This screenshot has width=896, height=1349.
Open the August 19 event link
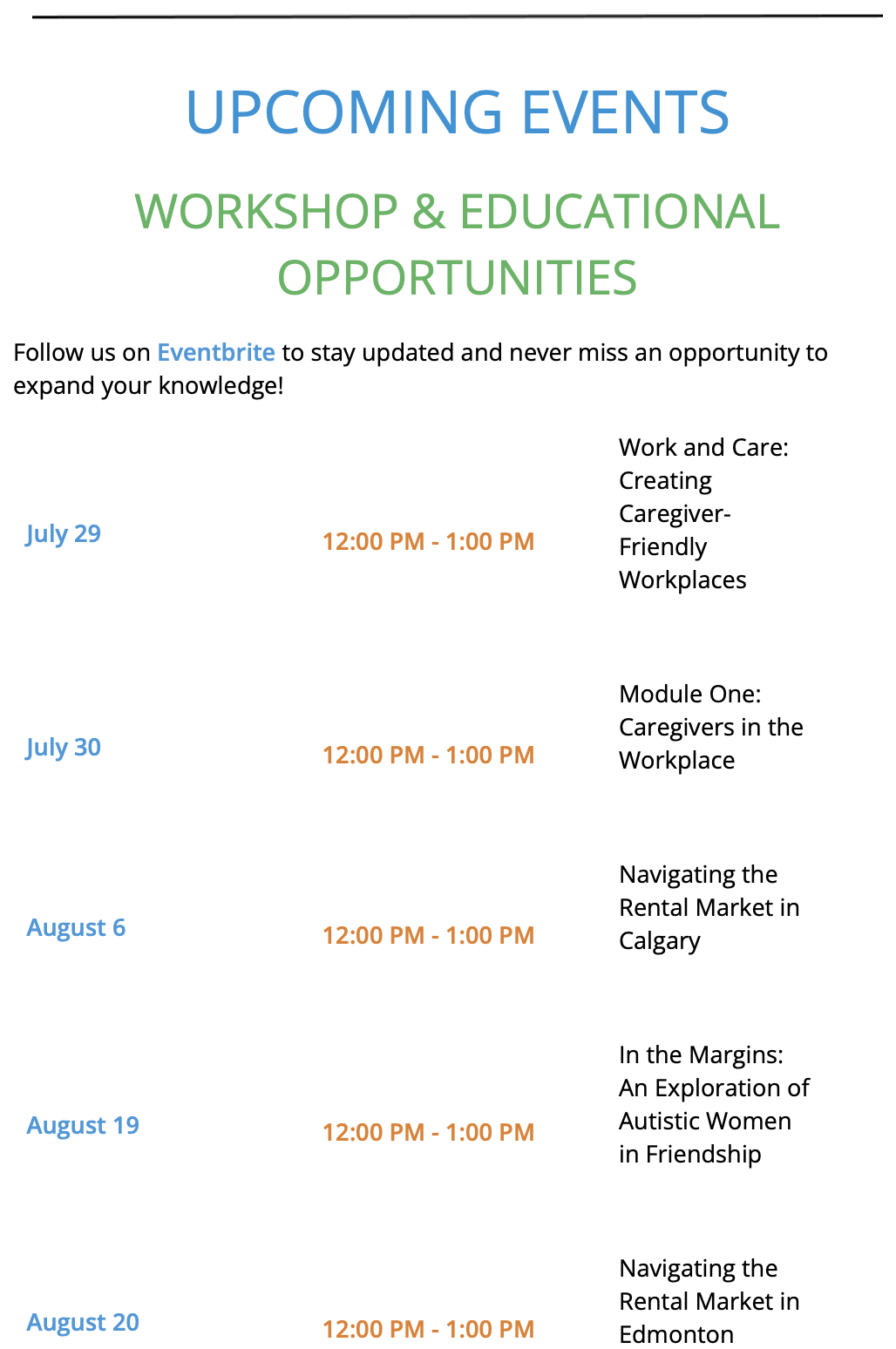pos(83,1125)
